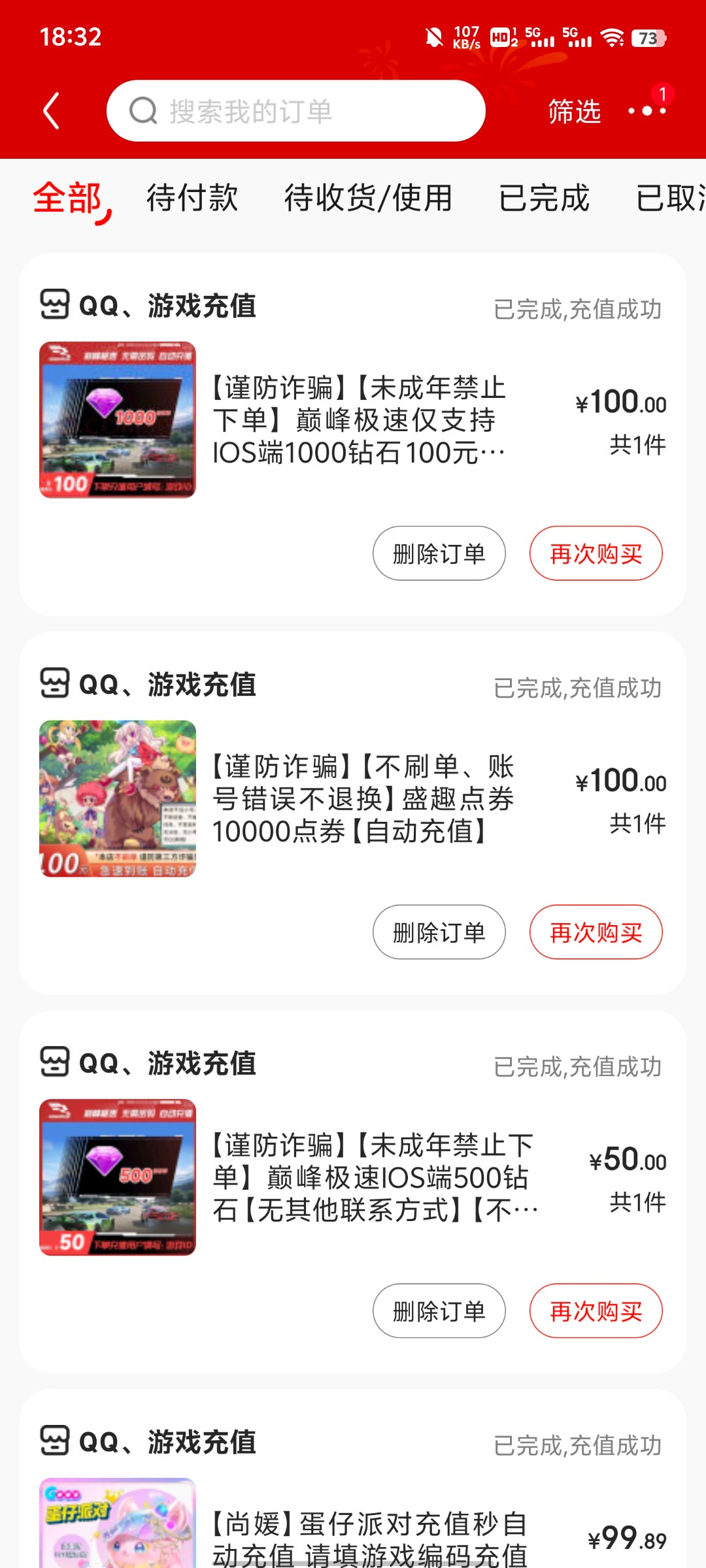Image resolution: width=706 pixels, height=1568 pixels.
Task: Open the QQ、游戏充值 shop above 蛋仔派对 order
Action: click(x=167, y=1442)
